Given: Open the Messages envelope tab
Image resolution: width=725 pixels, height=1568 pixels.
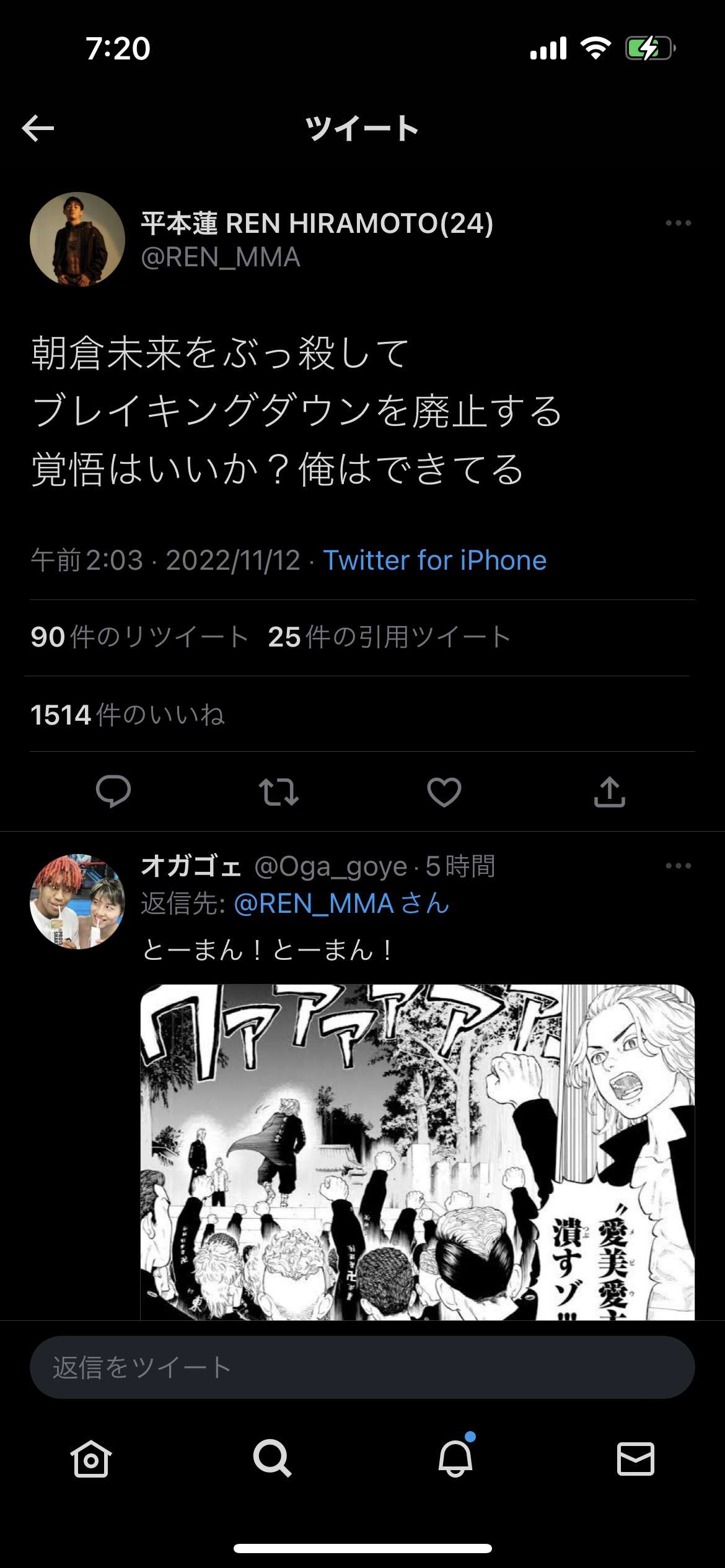Looking at the screenshot, I should (x=636, y=1459).
